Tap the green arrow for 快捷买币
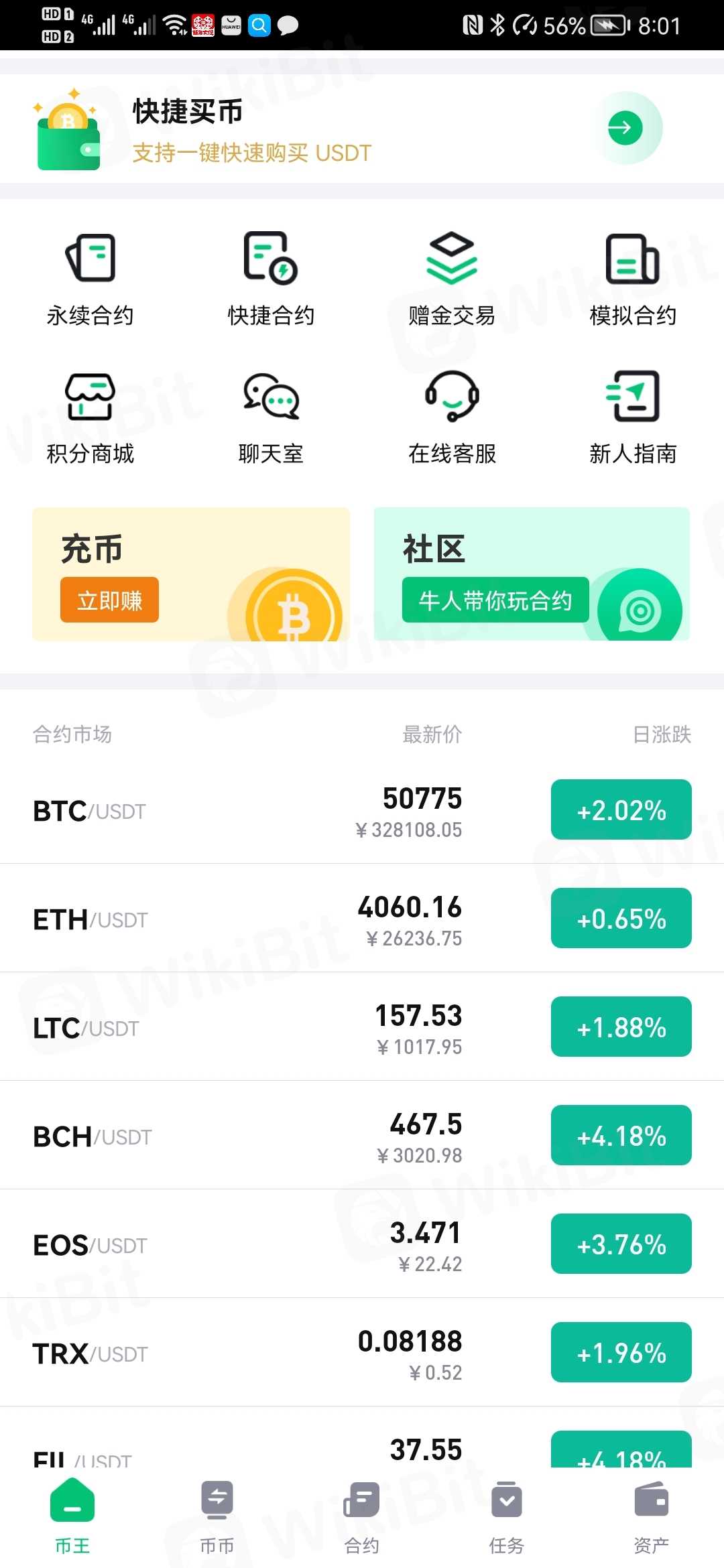 (625, 127)
